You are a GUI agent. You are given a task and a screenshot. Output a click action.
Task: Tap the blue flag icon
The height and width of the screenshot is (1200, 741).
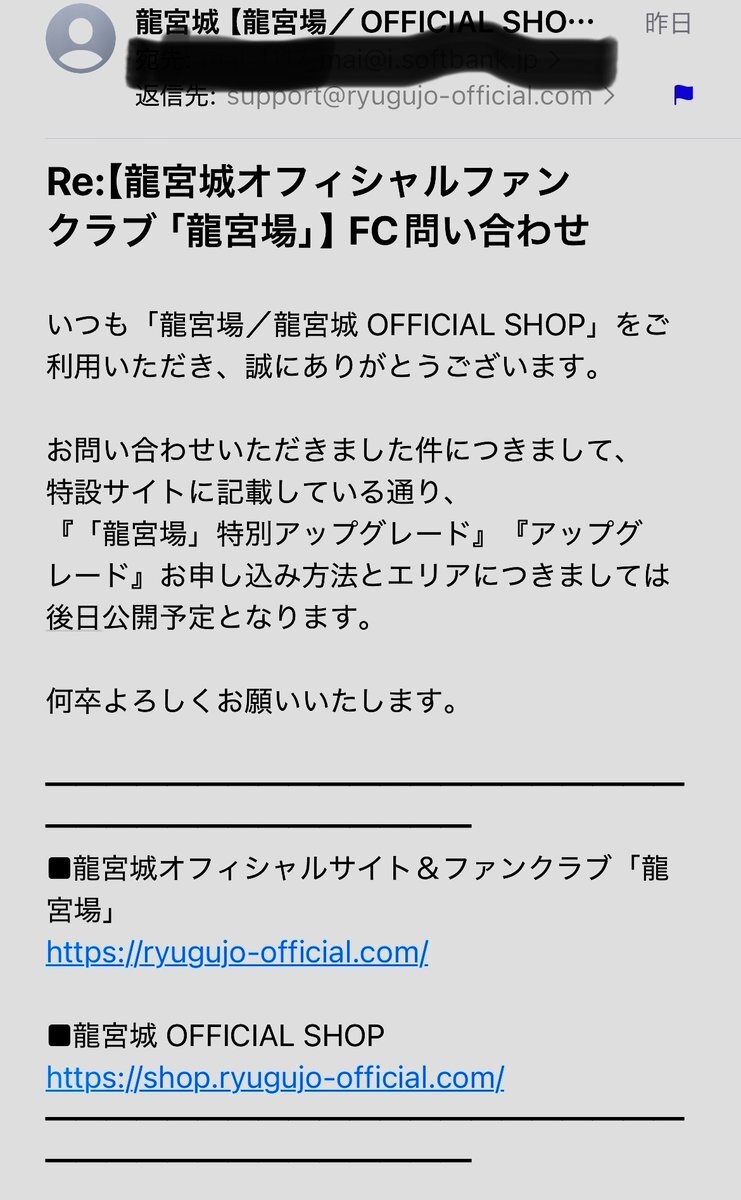[x=684, y=96]
